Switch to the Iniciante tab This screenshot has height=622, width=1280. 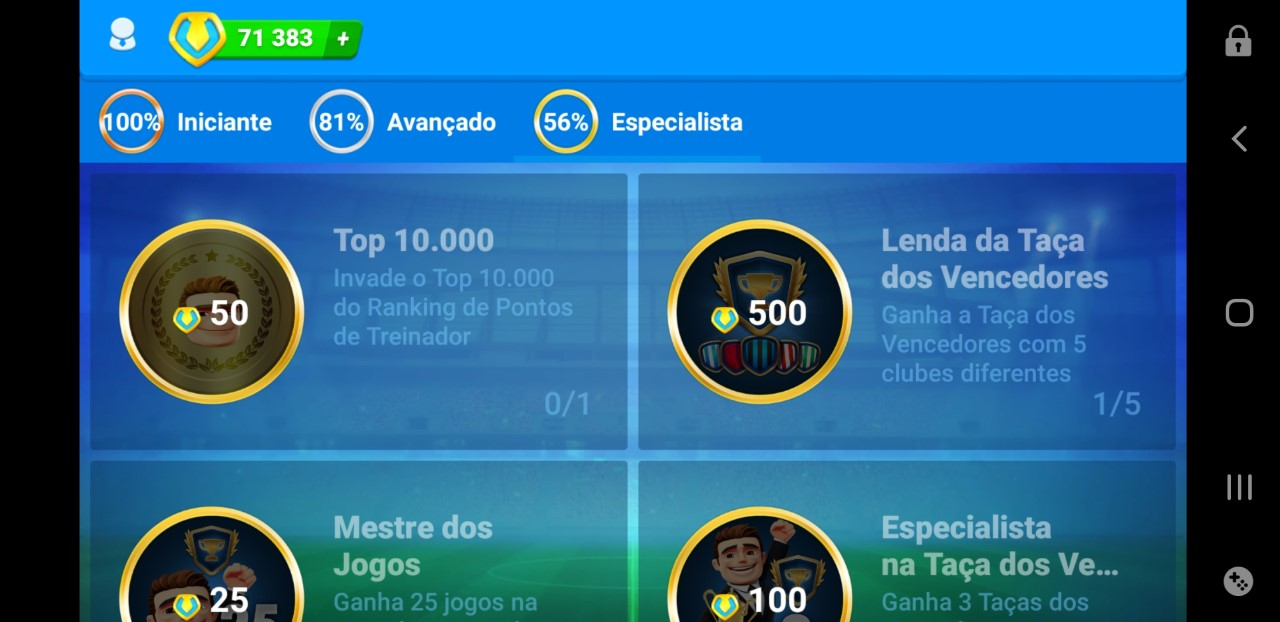[186, 122]
